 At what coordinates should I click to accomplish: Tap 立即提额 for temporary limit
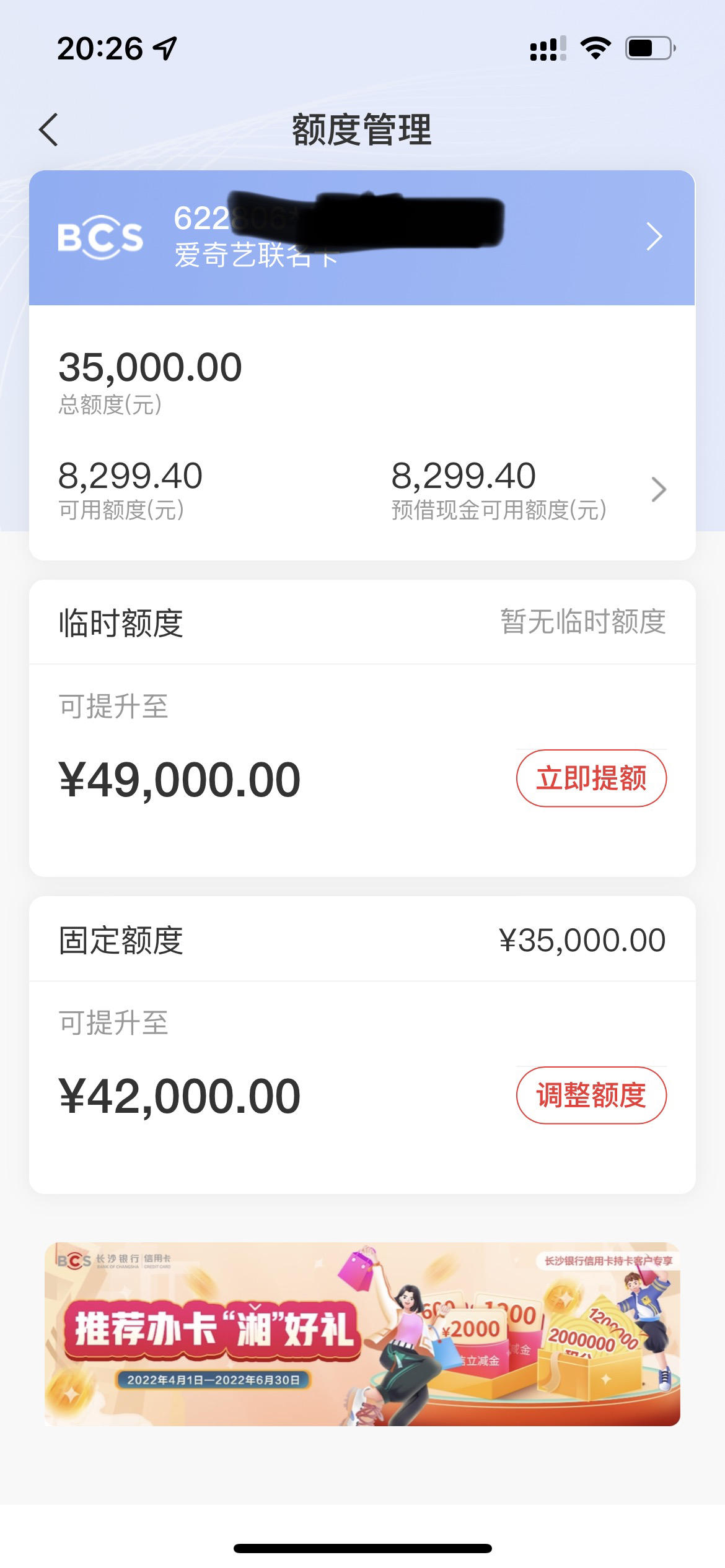pyautogui.click(x=591, y=778)
